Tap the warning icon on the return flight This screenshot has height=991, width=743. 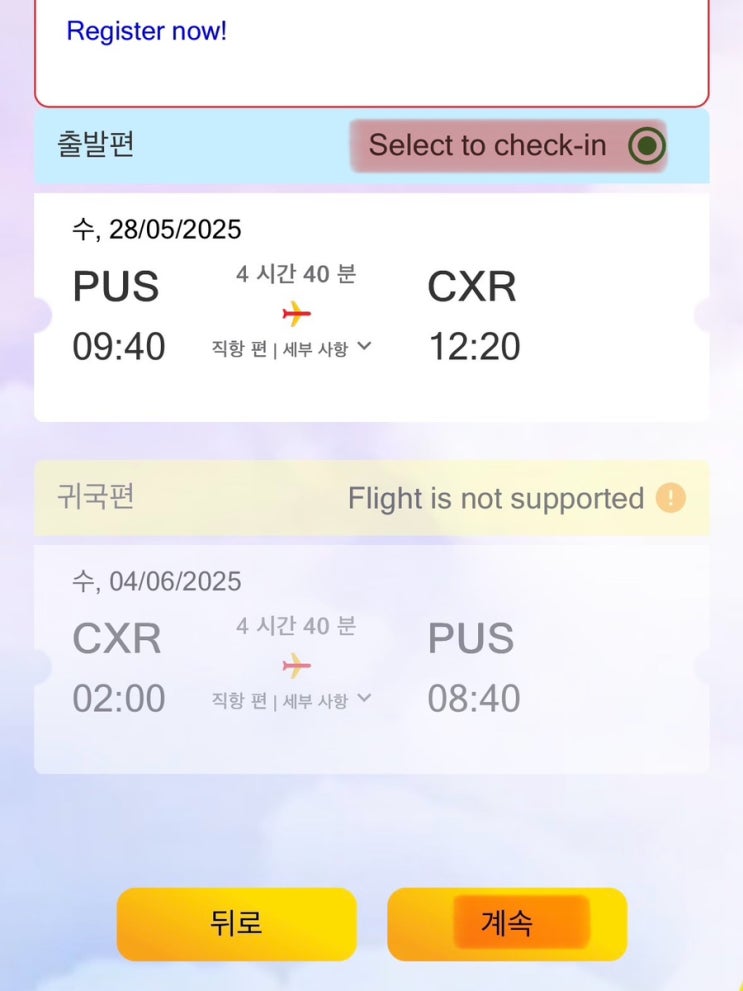point(670,498)
